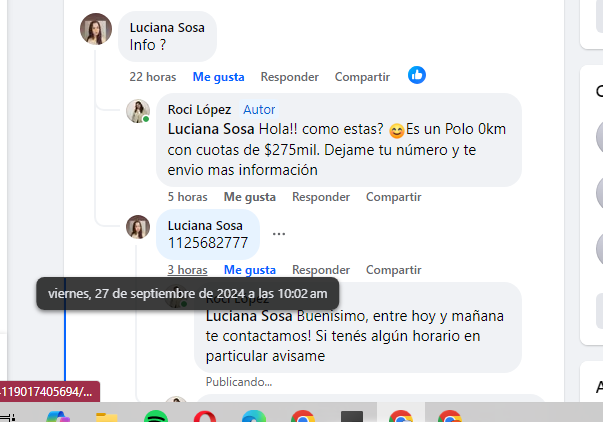Share the 1125682777 comment
The width and height of the screenshot is (603, 422).
tap(393, 270)
